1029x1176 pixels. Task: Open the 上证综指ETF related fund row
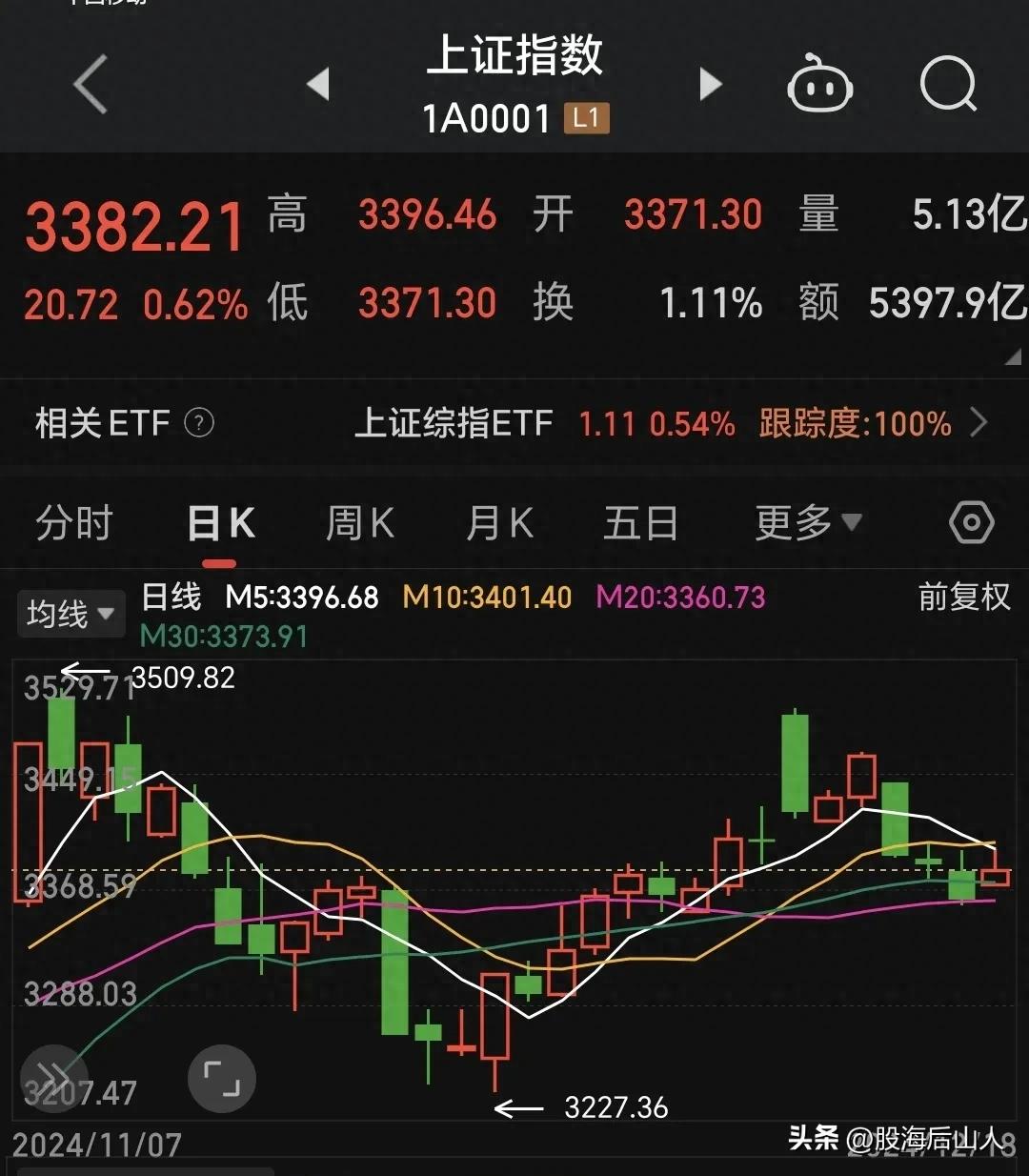click(667, 423)
